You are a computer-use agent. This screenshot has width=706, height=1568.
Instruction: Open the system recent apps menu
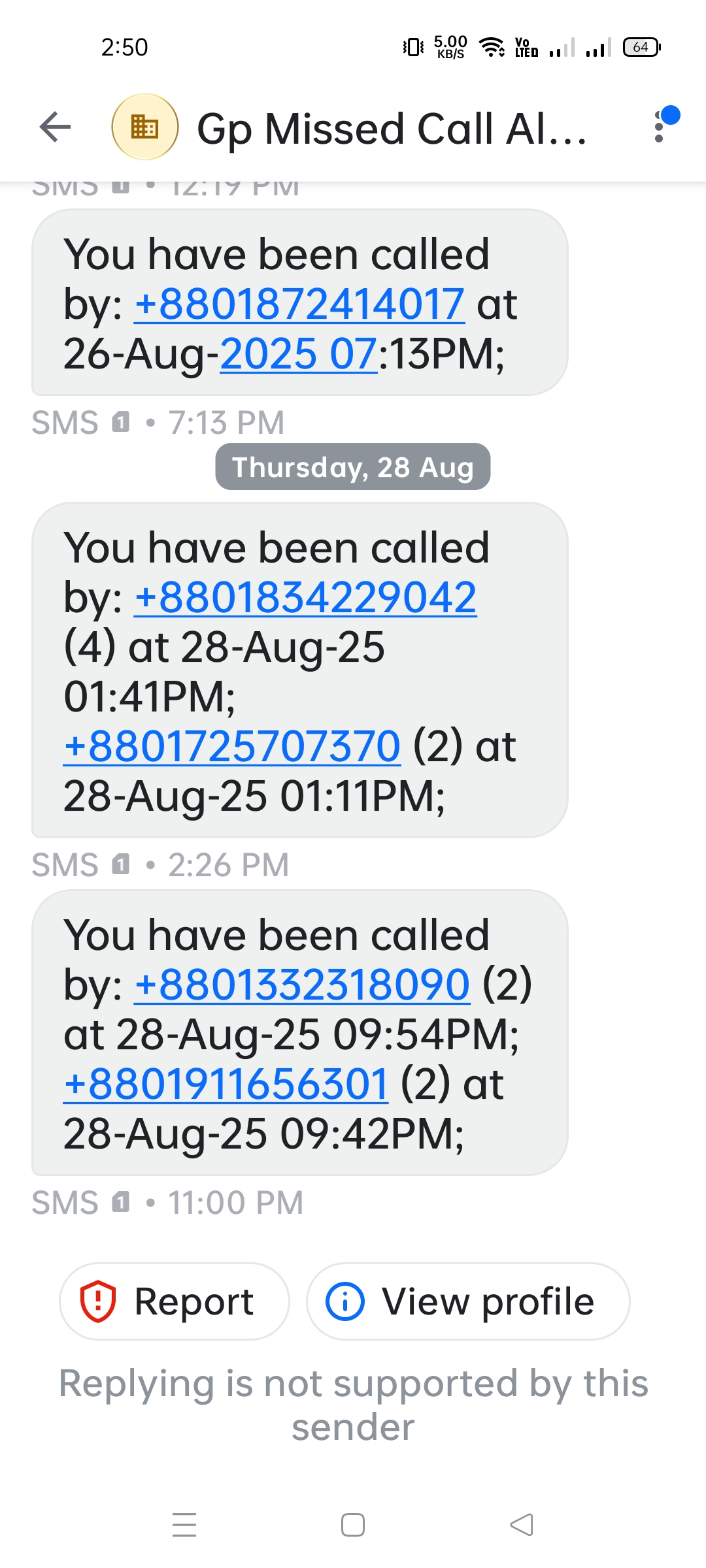184,1525
